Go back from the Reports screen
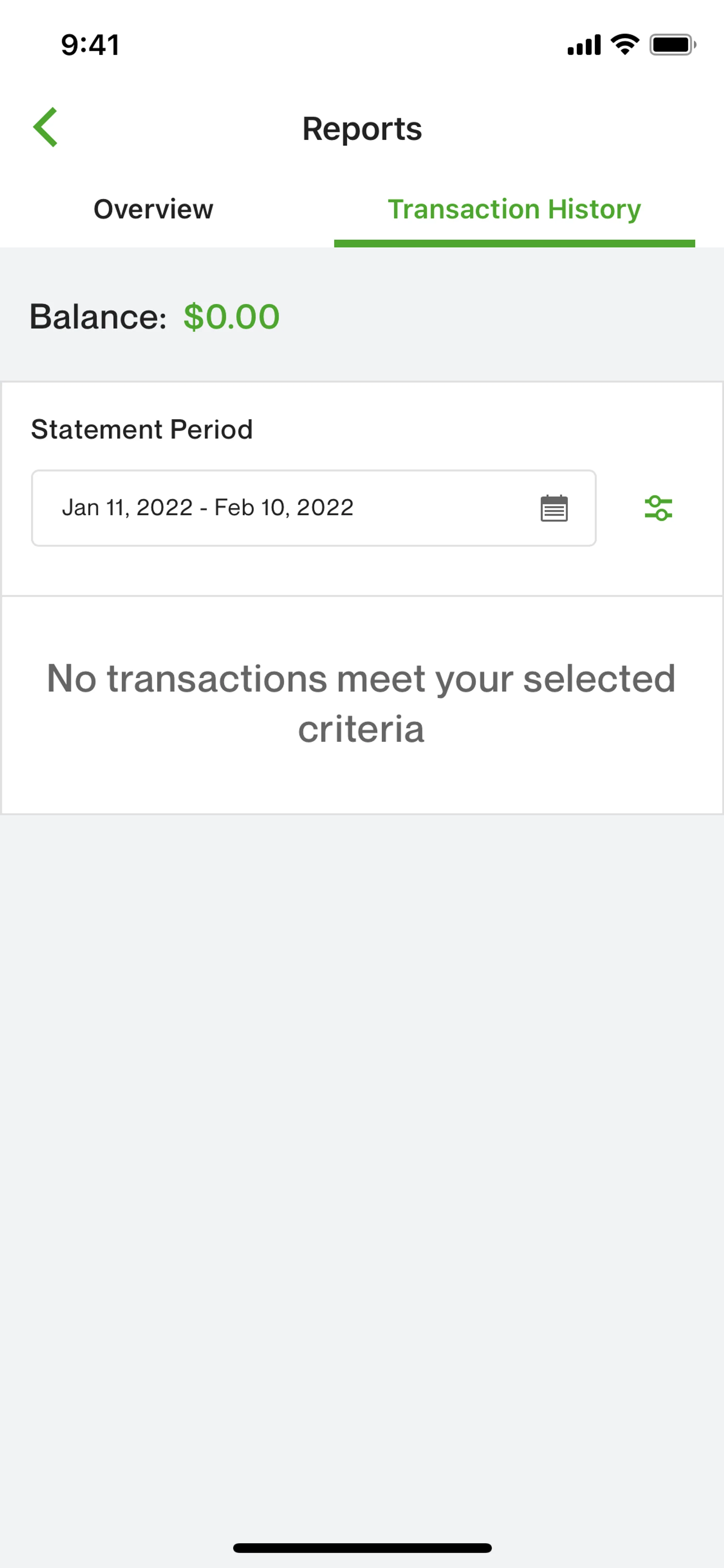 tap(46, 127)
